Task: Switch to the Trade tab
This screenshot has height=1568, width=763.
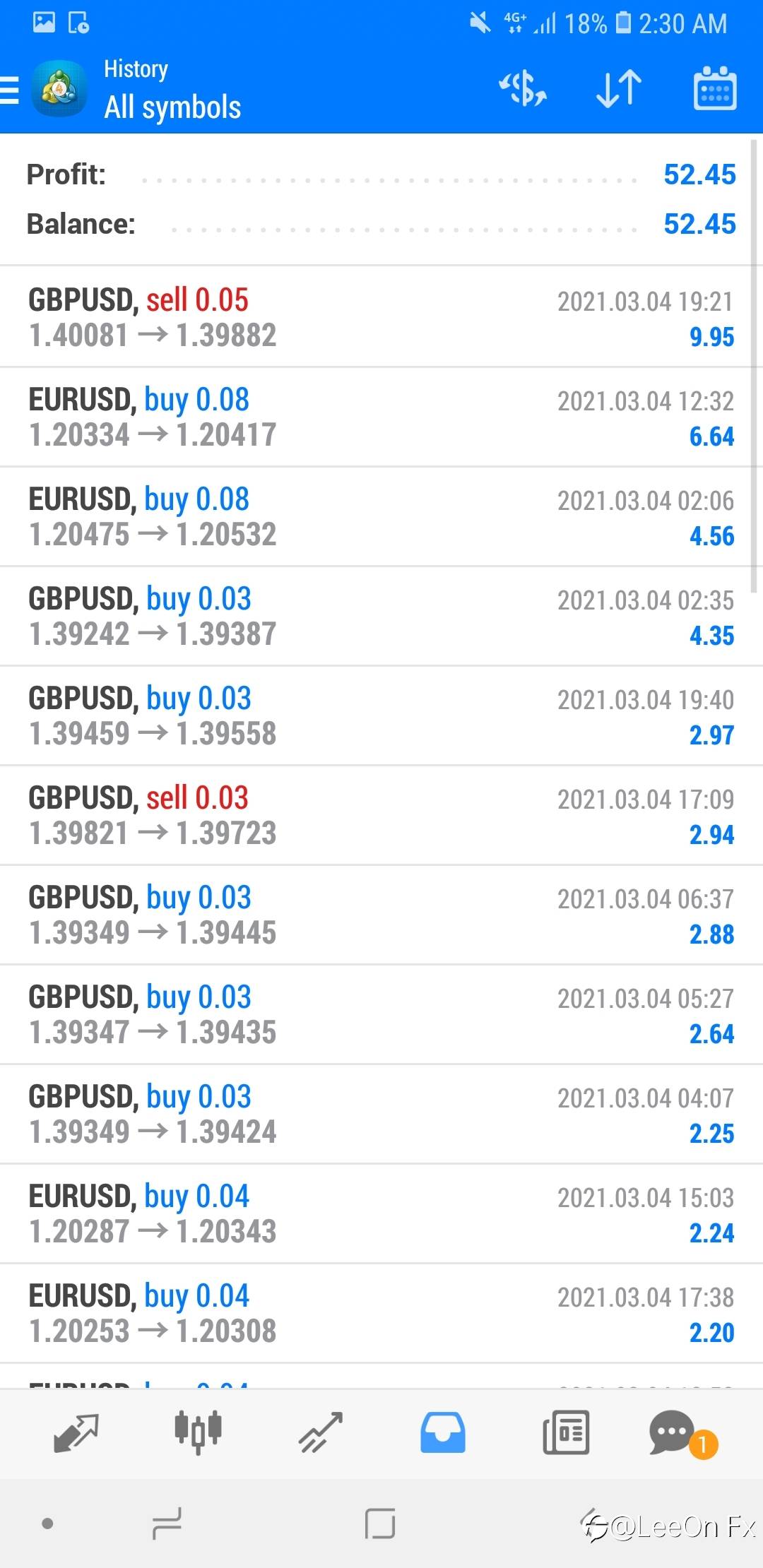Action: [320, 1432]
